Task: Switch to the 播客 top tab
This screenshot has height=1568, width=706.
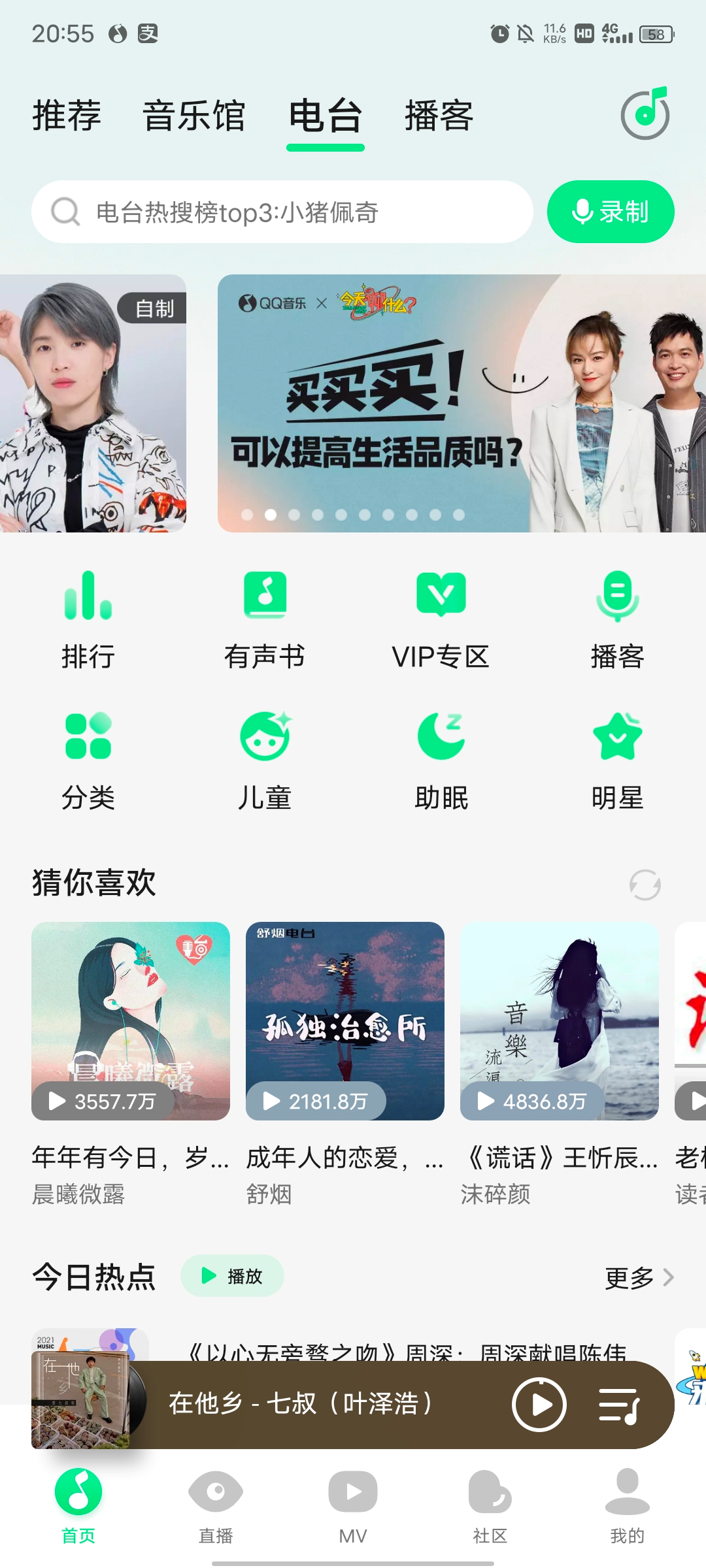Action: click(x=439, y=116)
